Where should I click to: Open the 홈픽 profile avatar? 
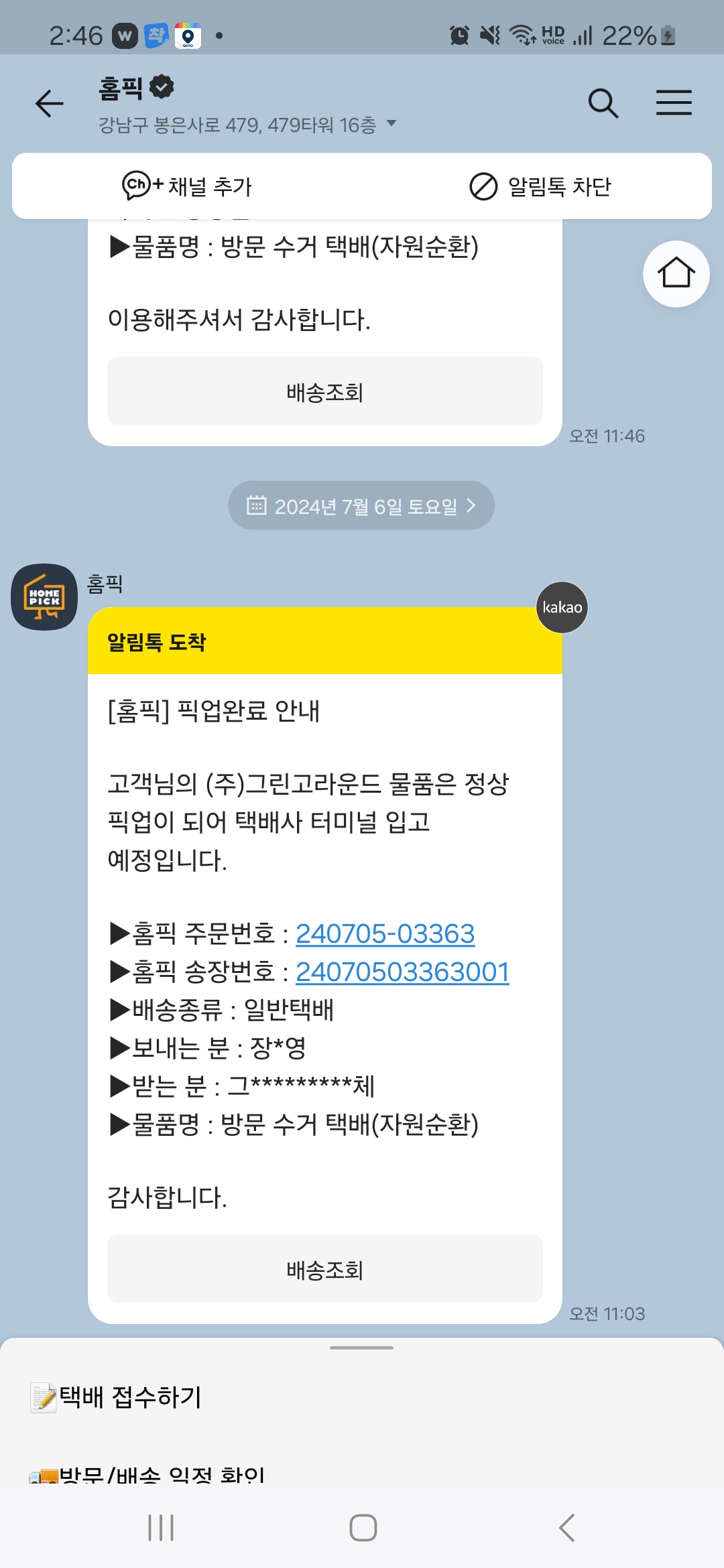tap(44, 596)
